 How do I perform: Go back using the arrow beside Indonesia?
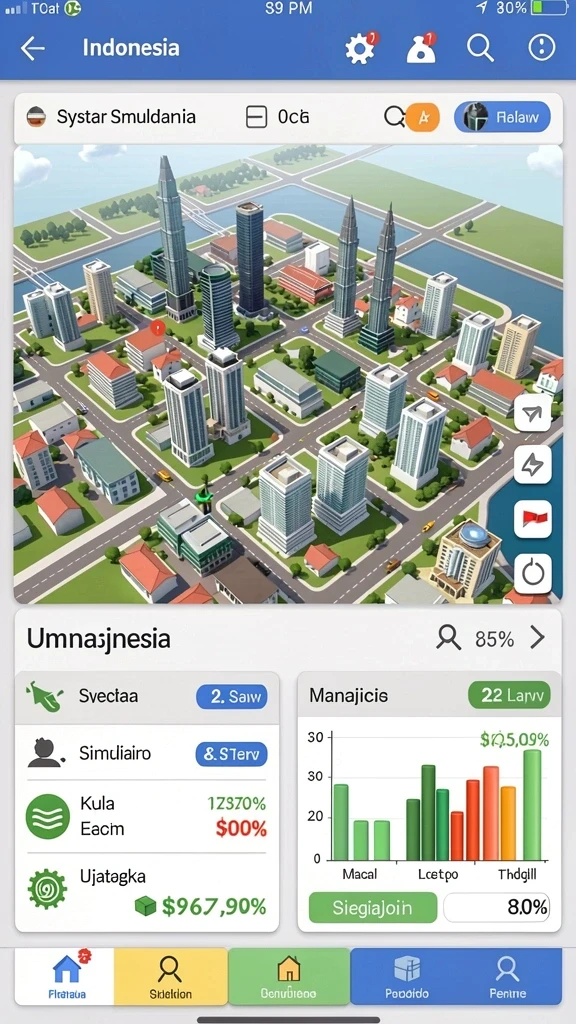point(33,48)
